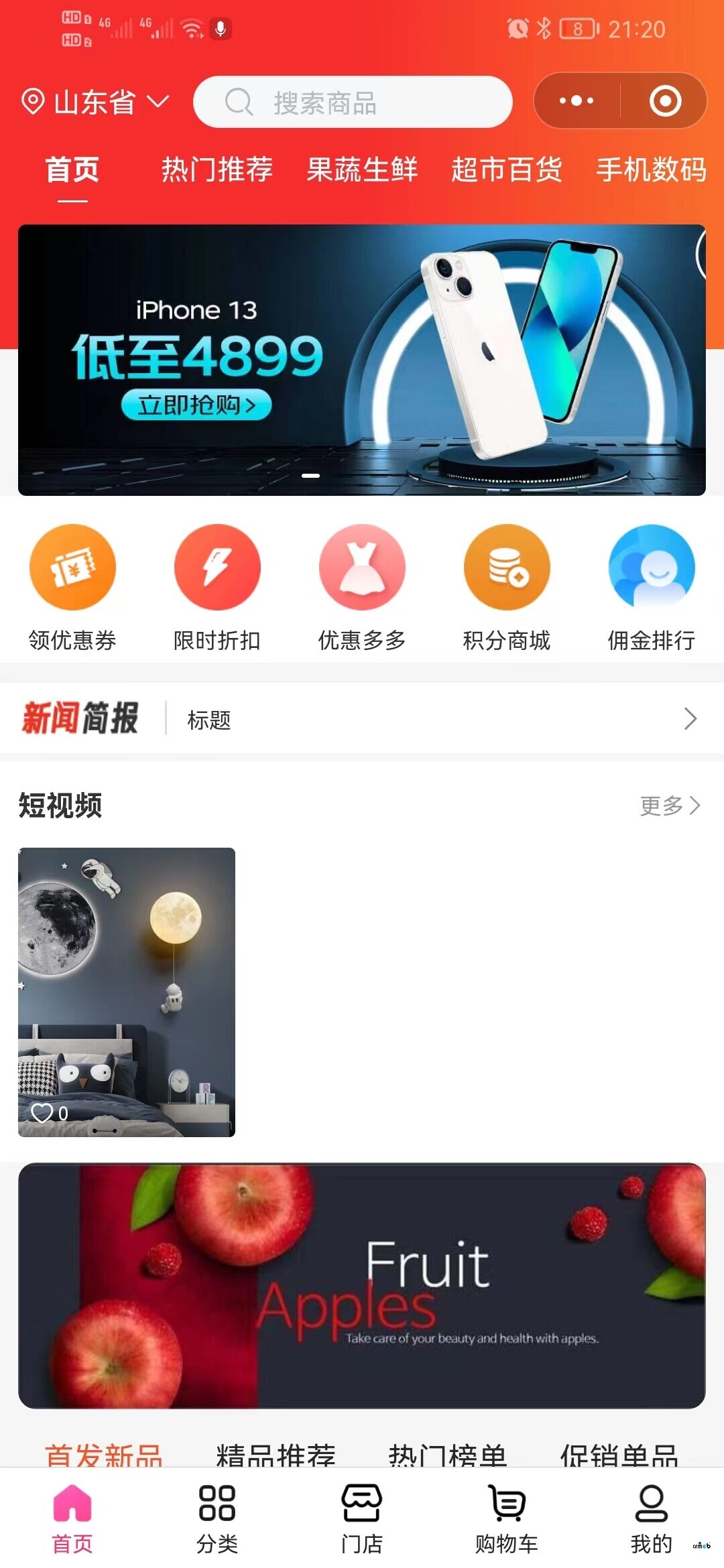
Task: Enter the 积分商城 points mall
Action: pyautogui.click(x=507, y=566)
